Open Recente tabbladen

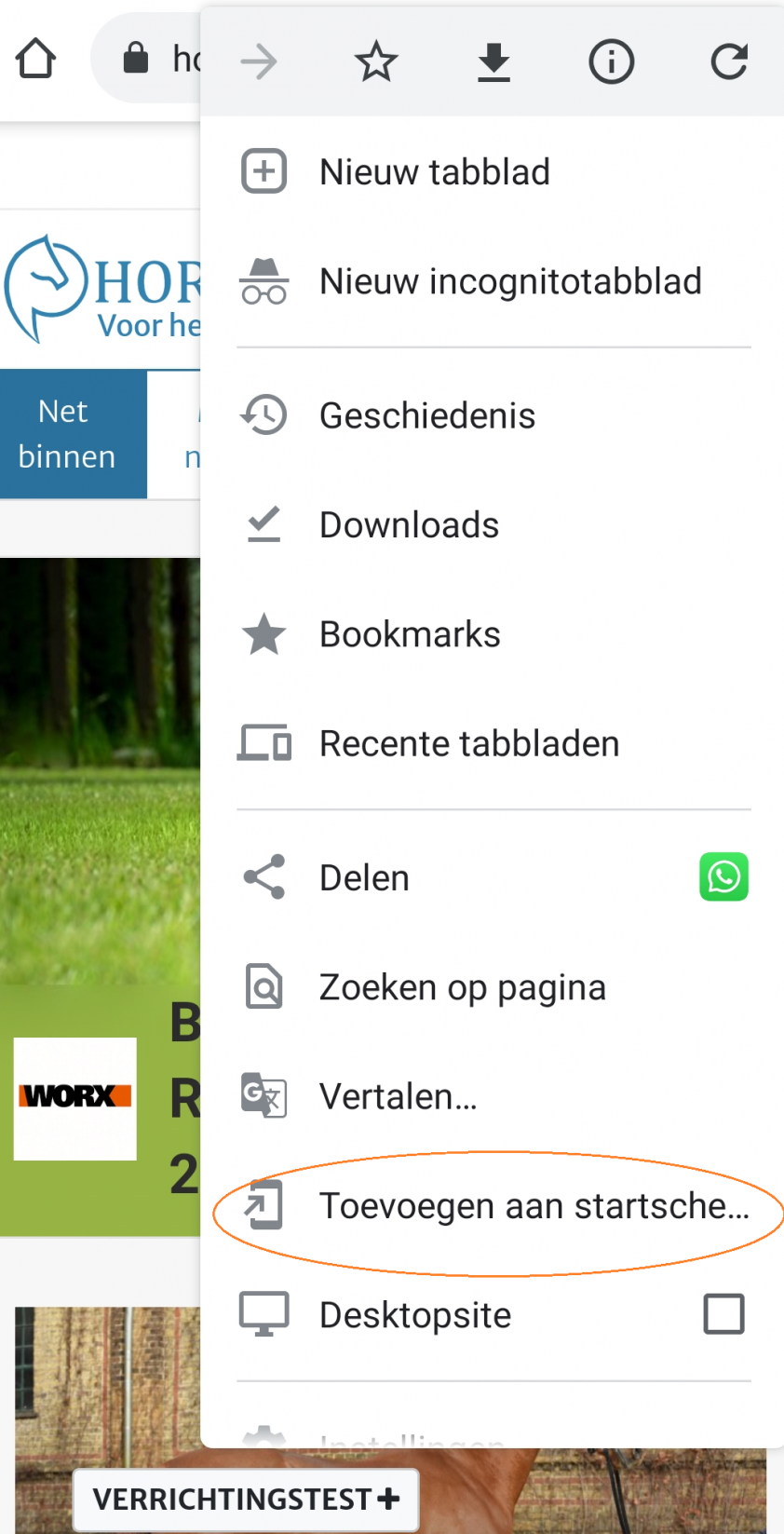pyautogui.click(x=468, y=744)
